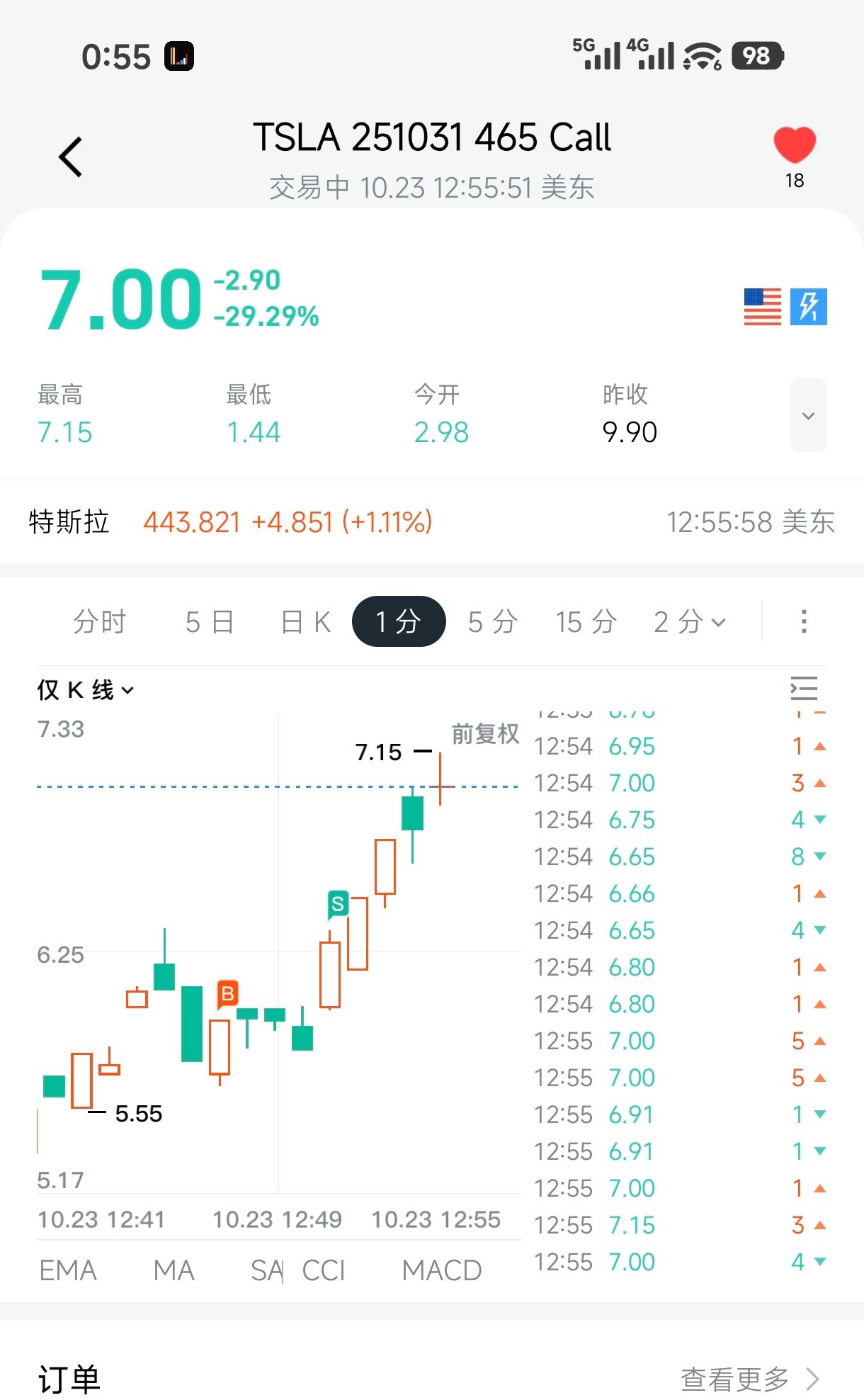Open the chart overflow menu
Image resolution: width=864 pixels, height=1400 pixels.
coord(804,622)
